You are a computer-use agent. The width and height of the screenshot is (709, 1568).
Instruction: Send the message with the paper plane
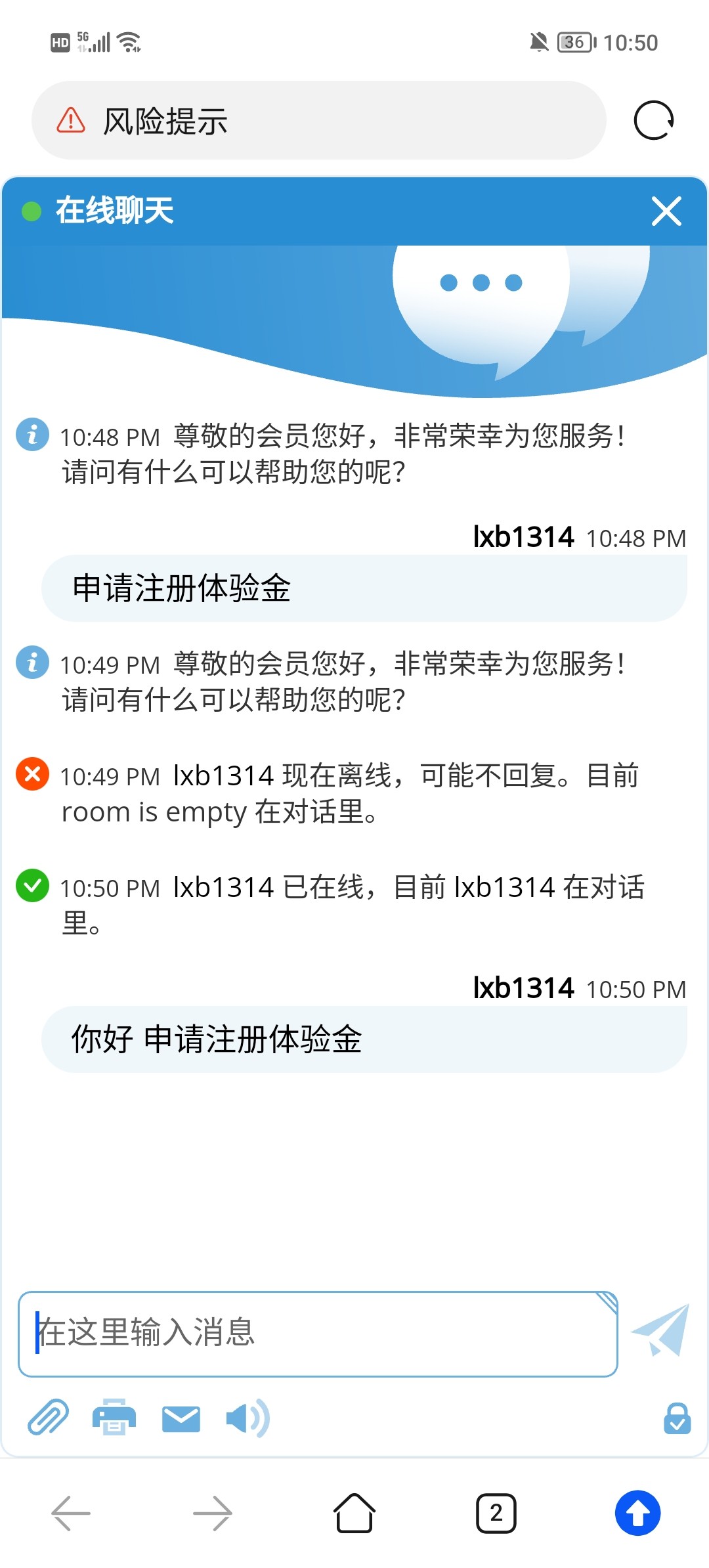(x=661, y=1330)
